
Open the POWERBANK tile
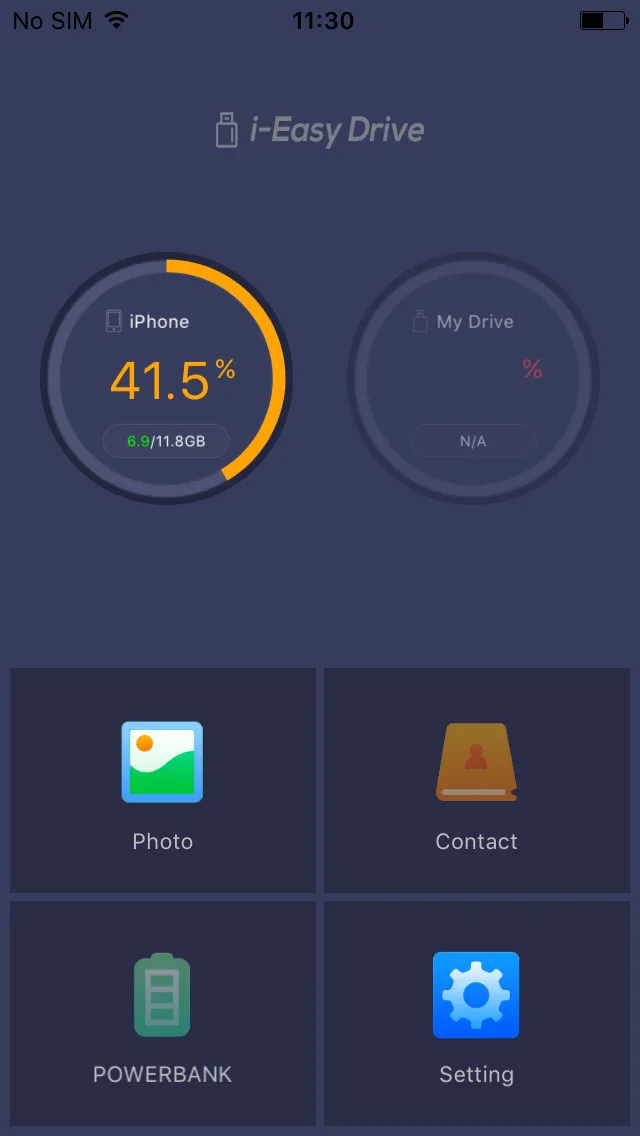coord(163,1012)
